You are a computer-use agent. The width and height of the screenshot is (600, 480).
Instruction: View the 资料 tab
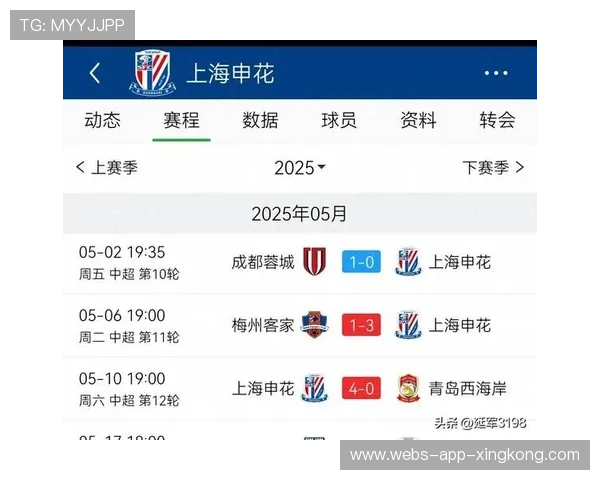(418, 120)
